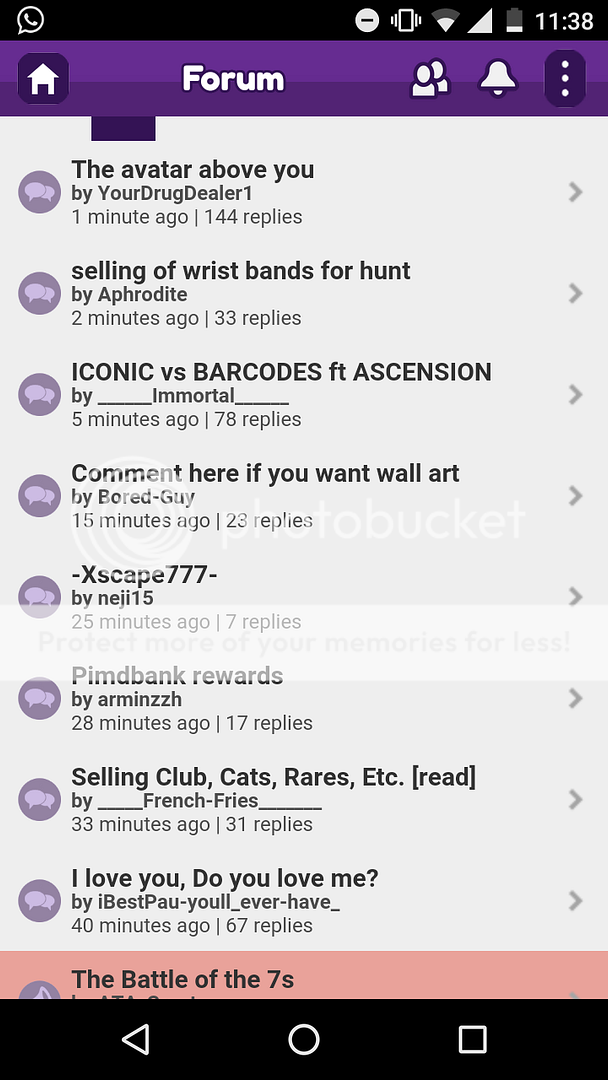Open the three-dot overflow menu
The width and height of the screenshot is (608, 1080).
[x=565, y=79]
